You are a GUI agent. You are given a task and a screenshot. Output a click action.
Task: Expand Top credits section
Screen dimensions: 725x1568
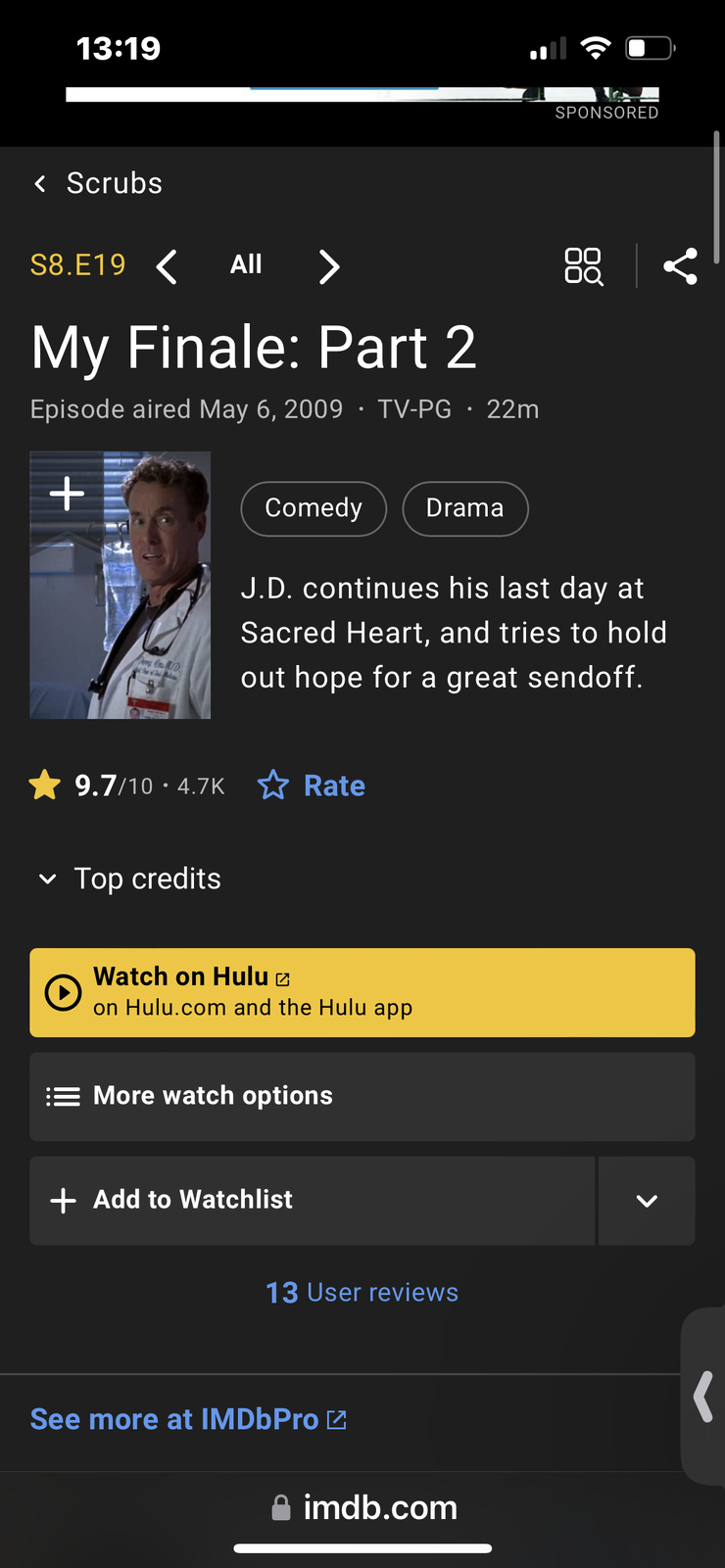(129, 879)
